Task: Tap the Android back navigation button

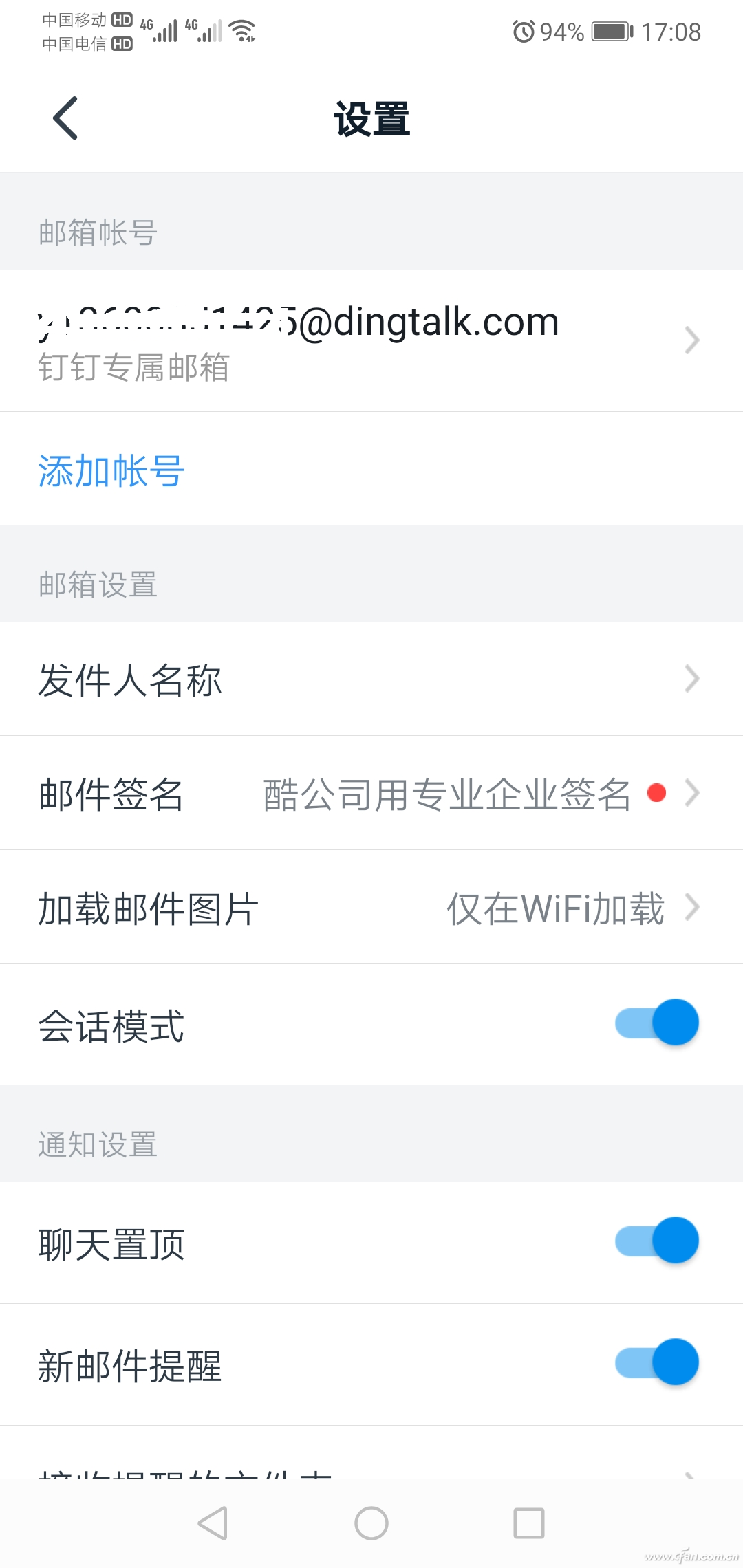Action: (x=213, y=1521)
